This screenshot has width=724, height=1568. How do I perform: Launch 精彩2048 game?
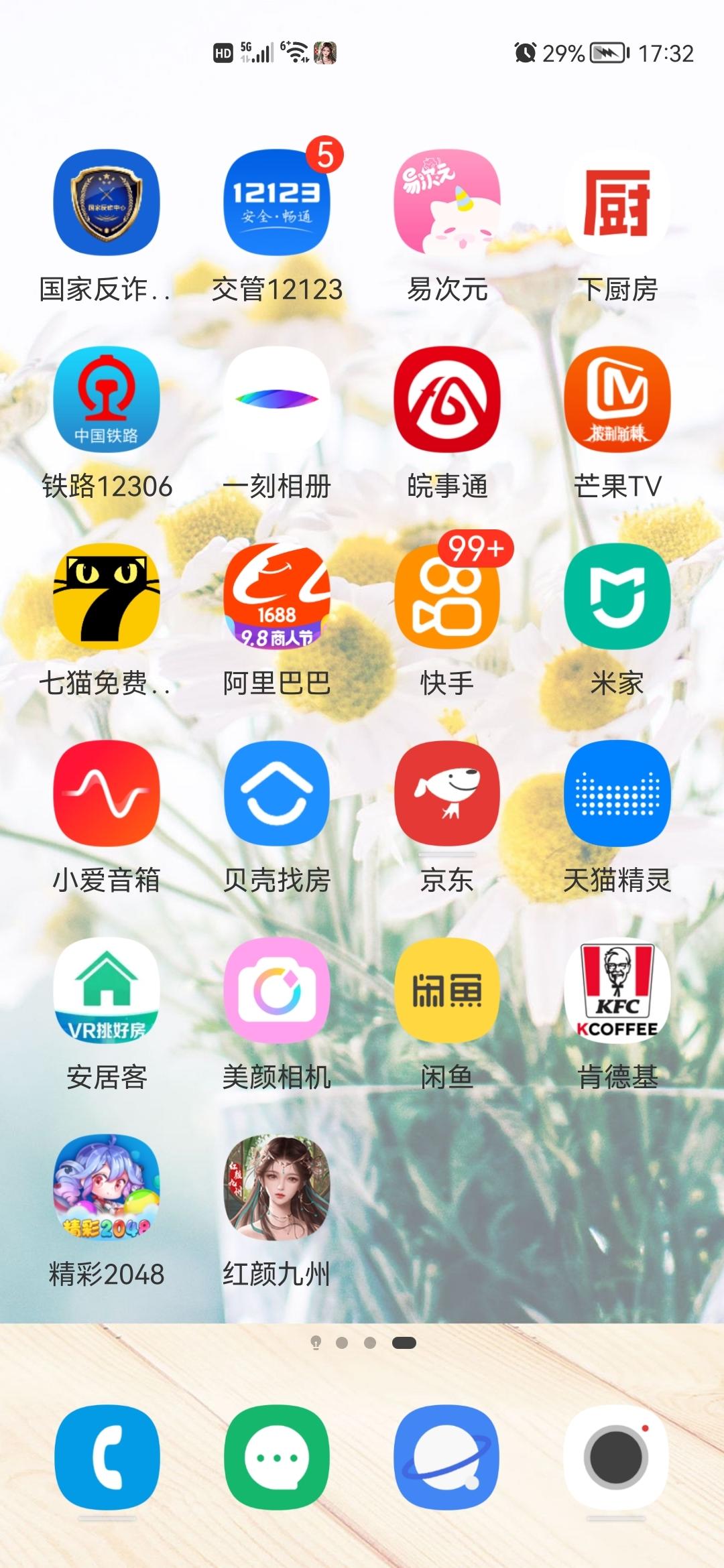tap(107, 1187)
